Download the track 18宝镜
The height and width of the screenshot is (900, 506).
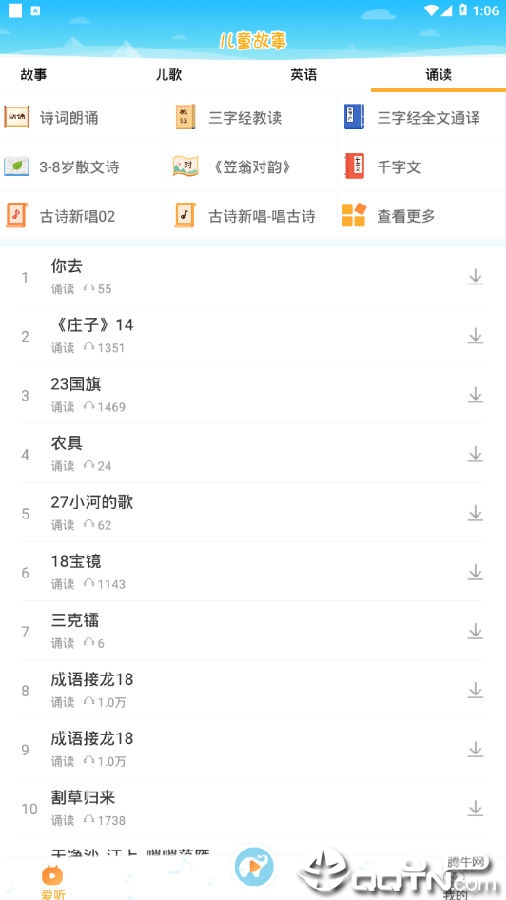[475, 572]
